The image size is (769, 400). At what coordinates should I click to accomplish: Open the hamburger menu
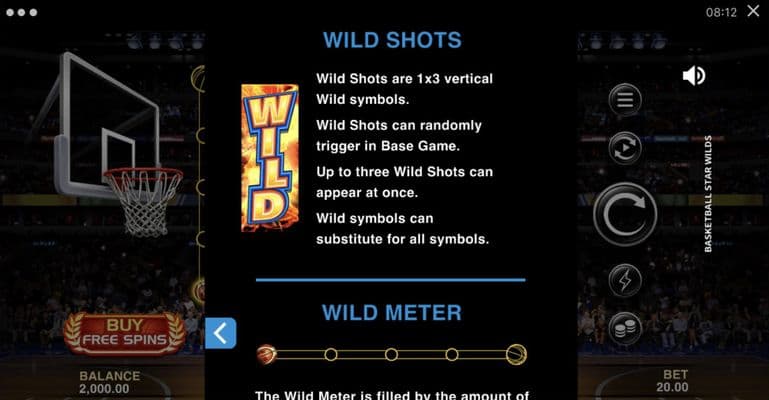click(625, 100)
